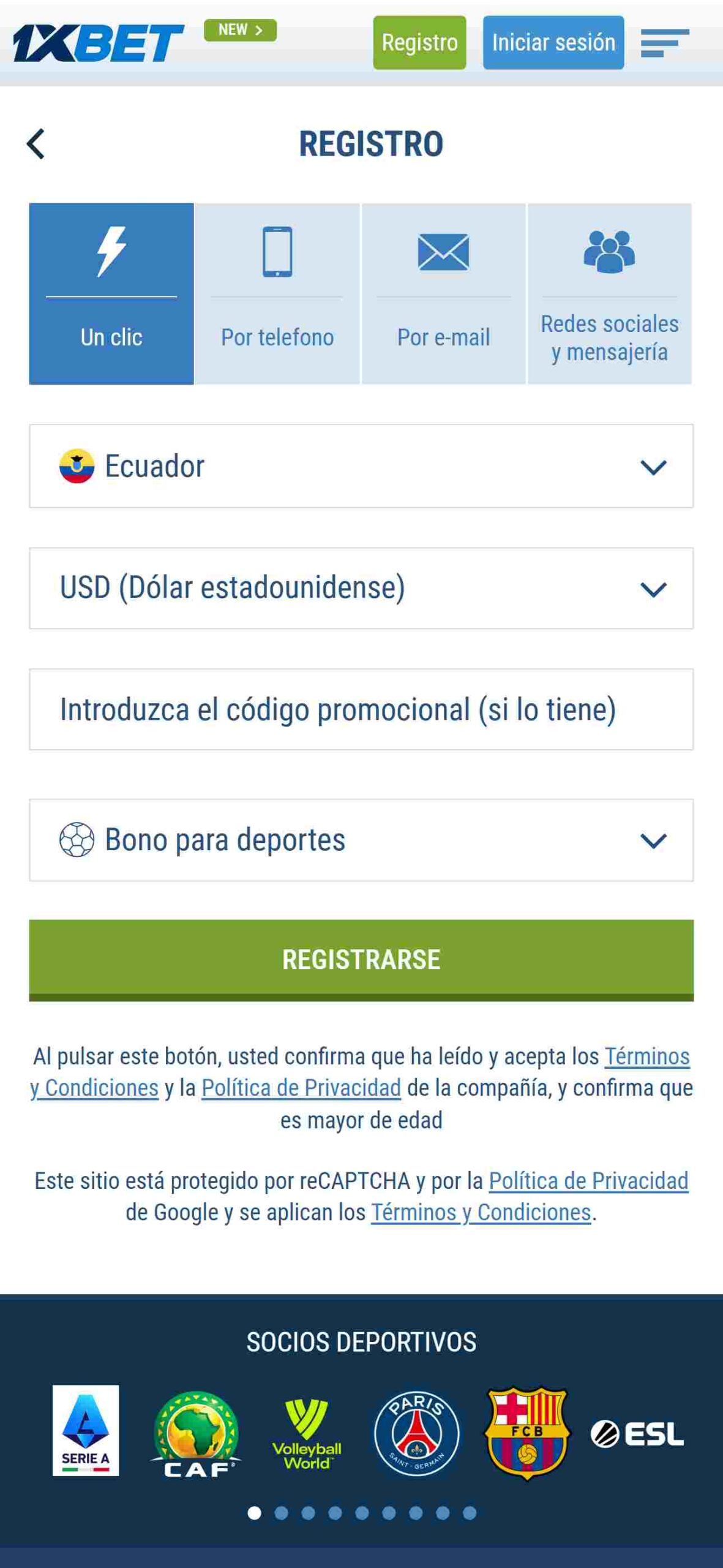Tap Iniciar sesión to log in
The image size is (723, 1568).
click(x=553, y=42)
